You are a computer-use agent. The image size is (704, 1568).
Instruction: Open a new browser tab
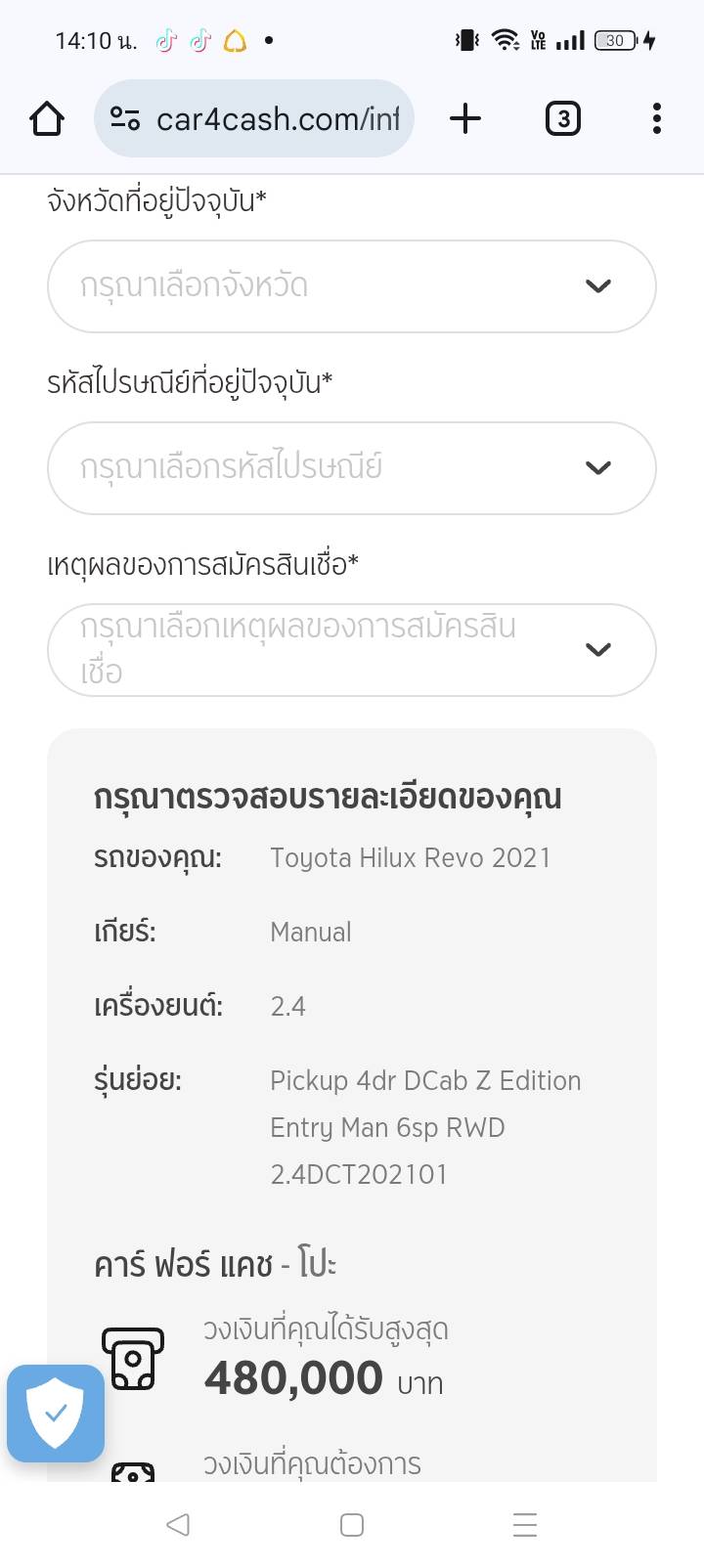click(x=465, y=119)
